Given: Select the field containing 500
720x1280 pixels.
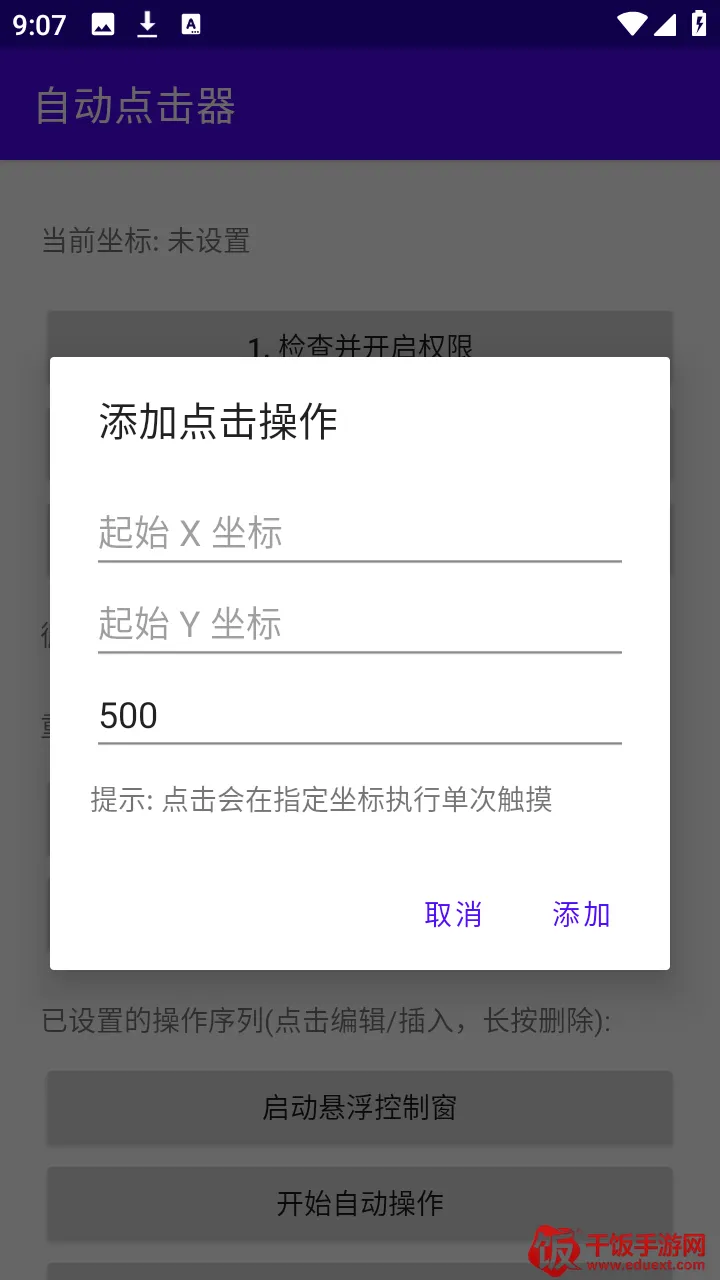Looking at the screenshot, I should 360,716.
